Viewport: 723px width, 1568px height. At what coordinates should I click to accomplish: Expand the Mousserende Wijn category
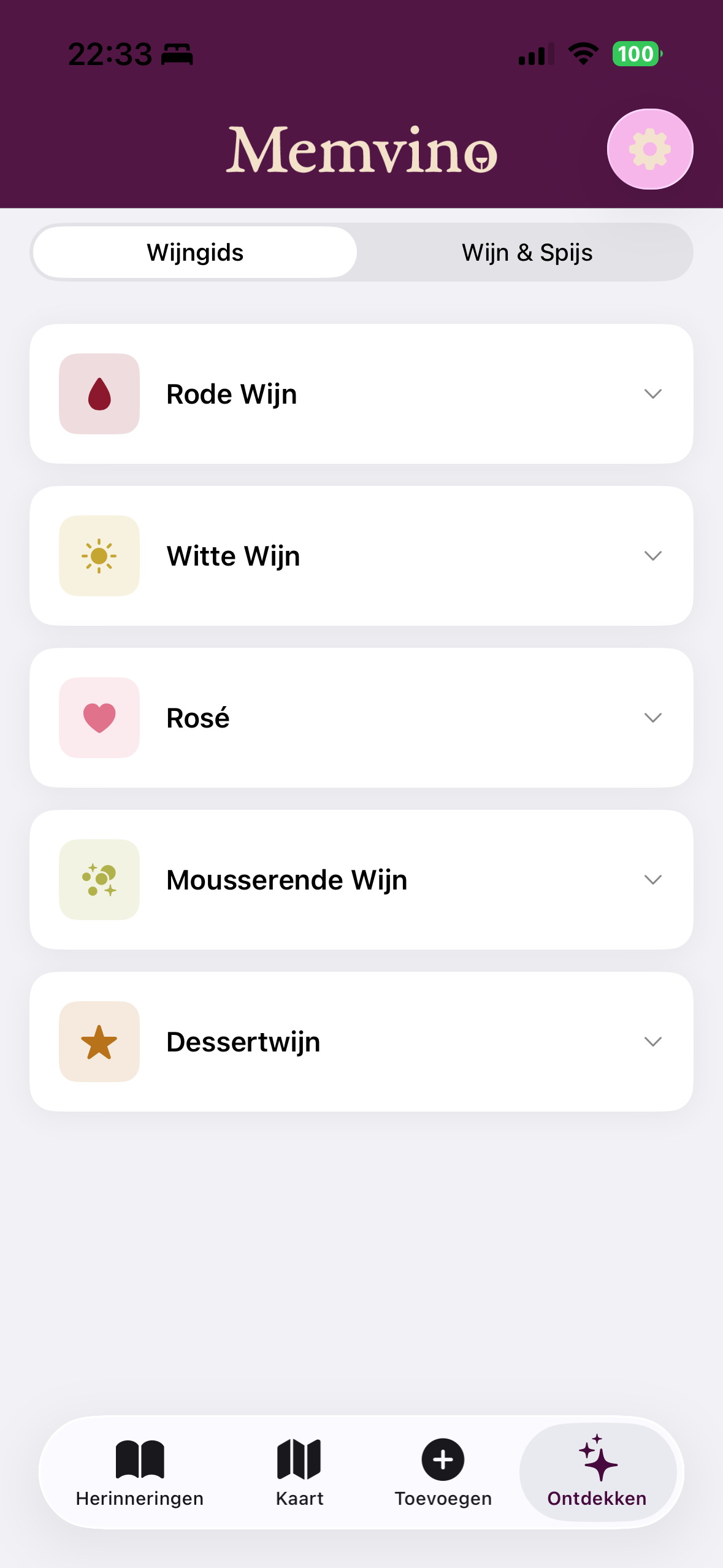point(652,879)
